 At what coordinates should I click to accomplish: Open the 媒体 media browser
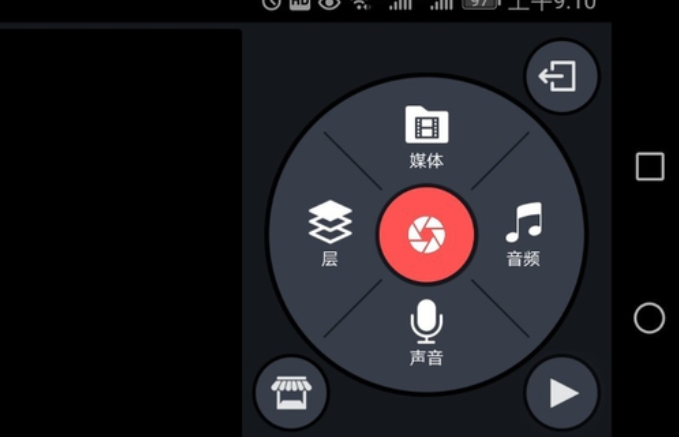pyautogui.click(x=426, y=136)
